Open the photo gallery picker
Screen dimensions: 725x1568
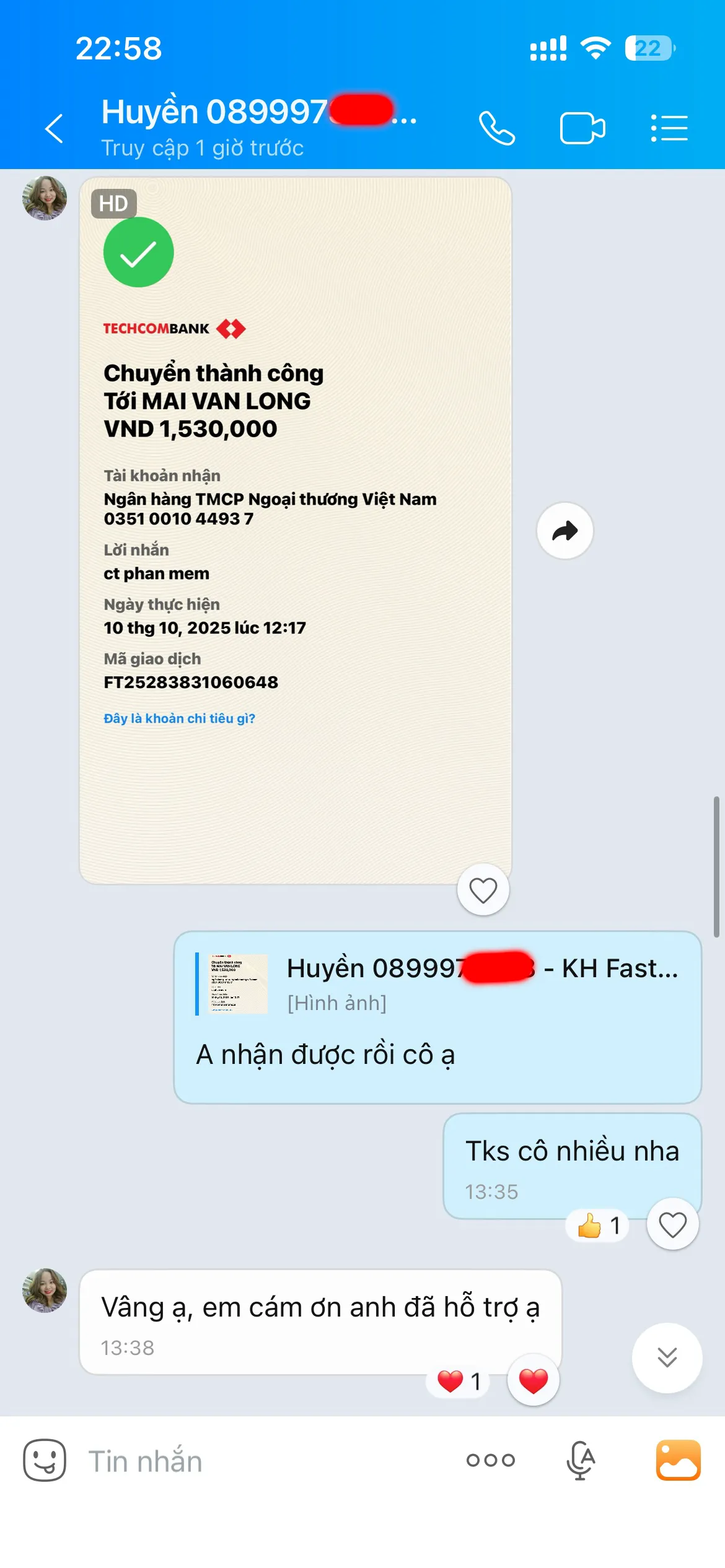[x=678, y=1460]
